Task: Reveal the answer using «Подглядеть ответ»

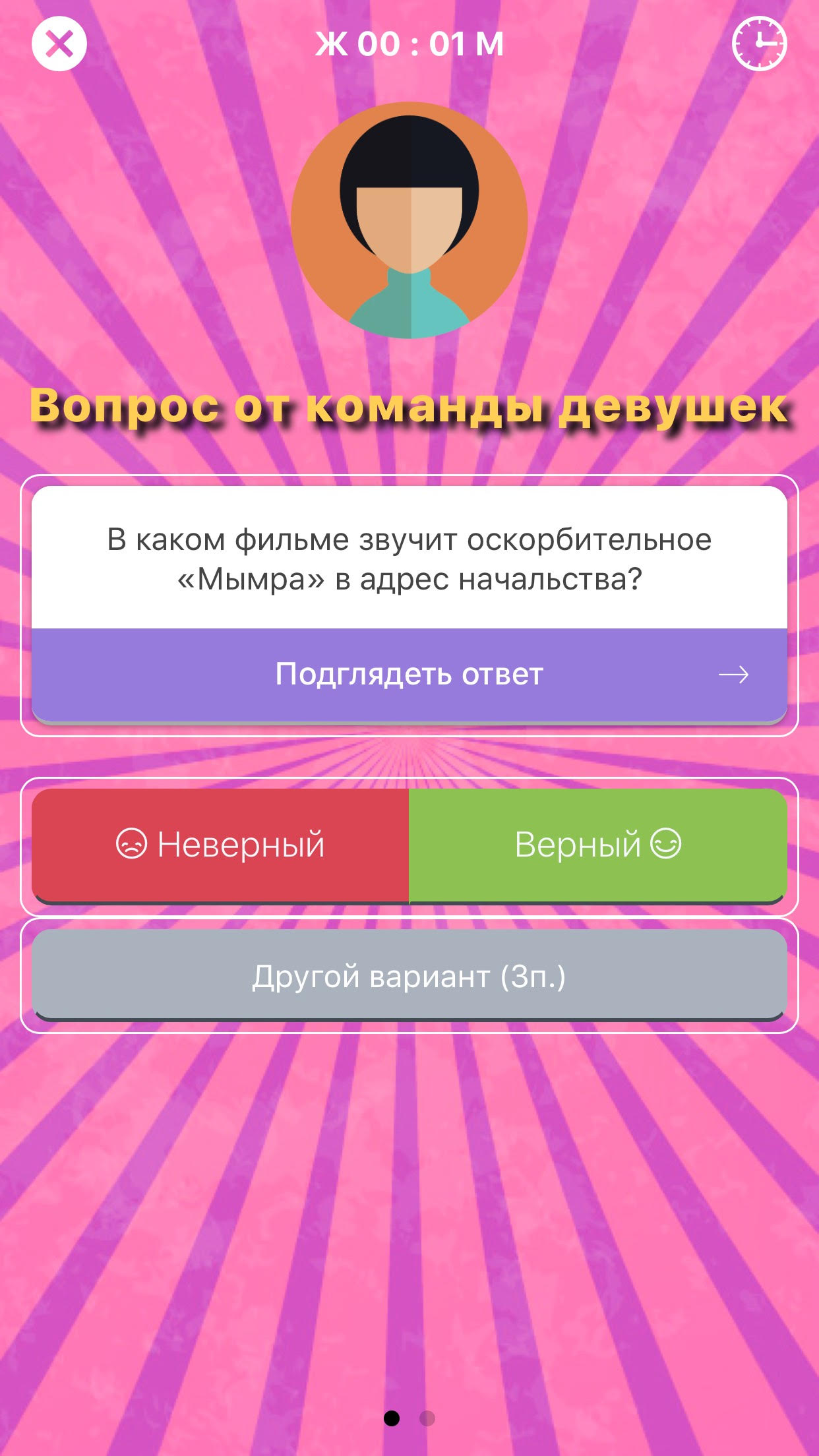Action: (409, 674)
